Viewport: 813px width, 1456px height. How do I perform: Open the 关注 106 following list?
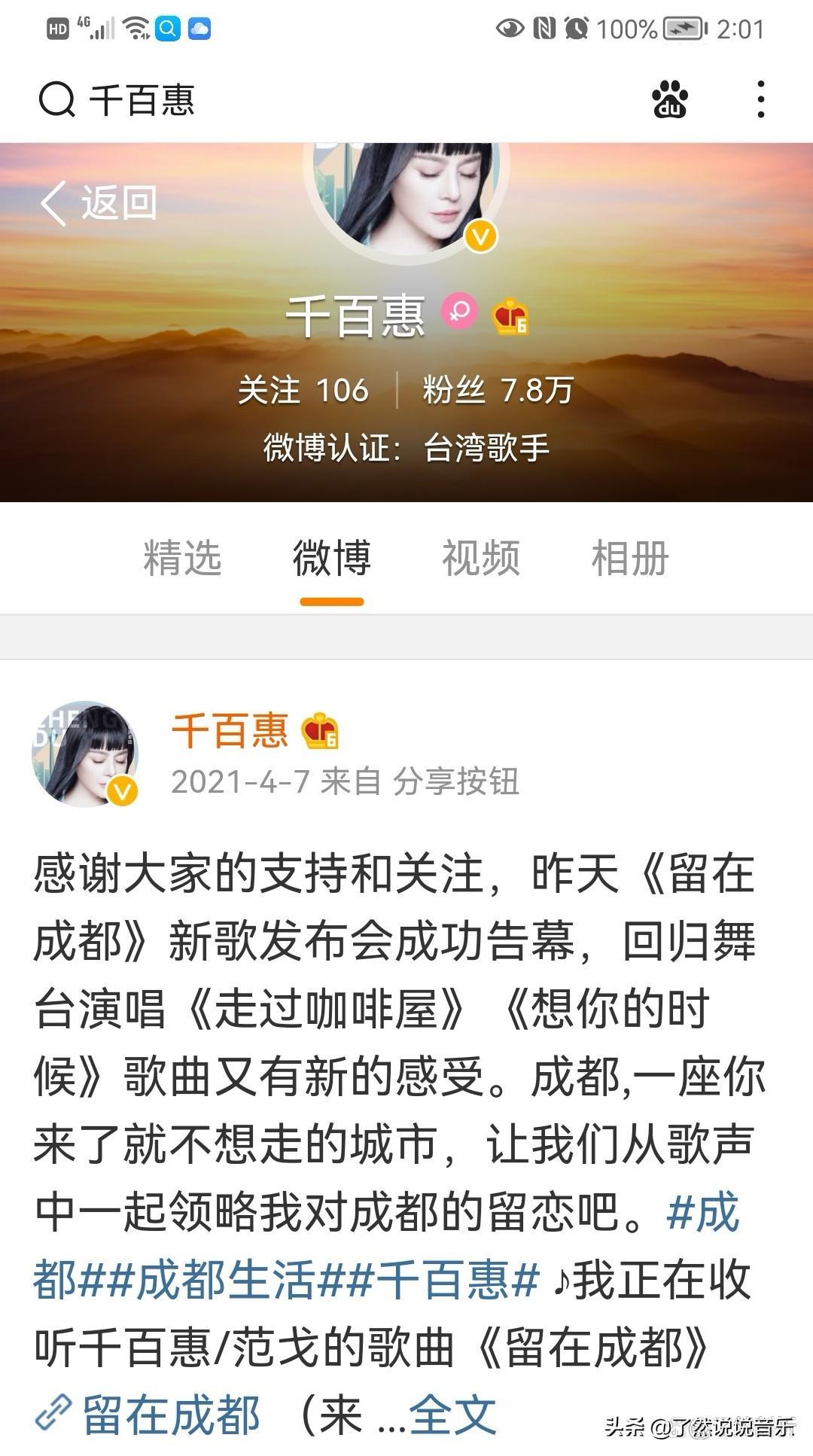click(303, 390)
